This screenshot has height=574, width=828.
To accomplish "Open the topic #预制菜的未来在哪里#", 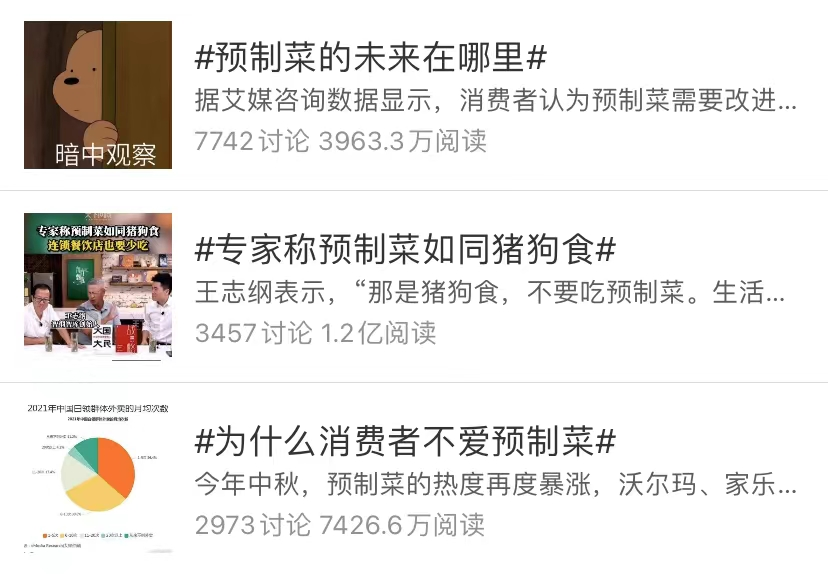I will 371,58.
